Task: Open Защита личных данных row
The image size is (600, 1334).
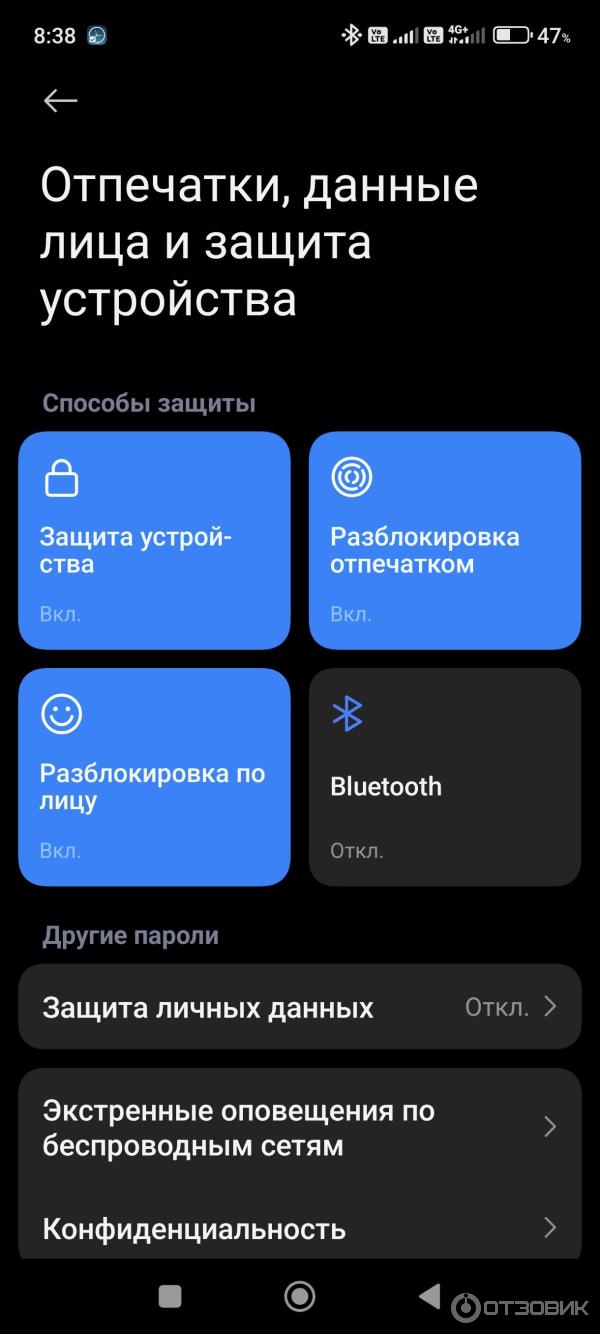Action: tap(299, 1007)
